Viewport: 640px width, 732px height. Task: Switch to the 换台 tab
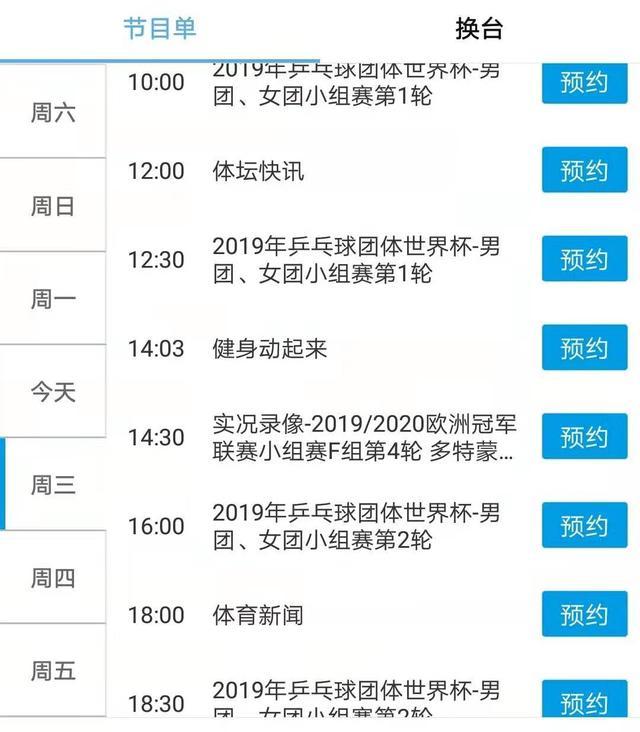click(479, 28)
